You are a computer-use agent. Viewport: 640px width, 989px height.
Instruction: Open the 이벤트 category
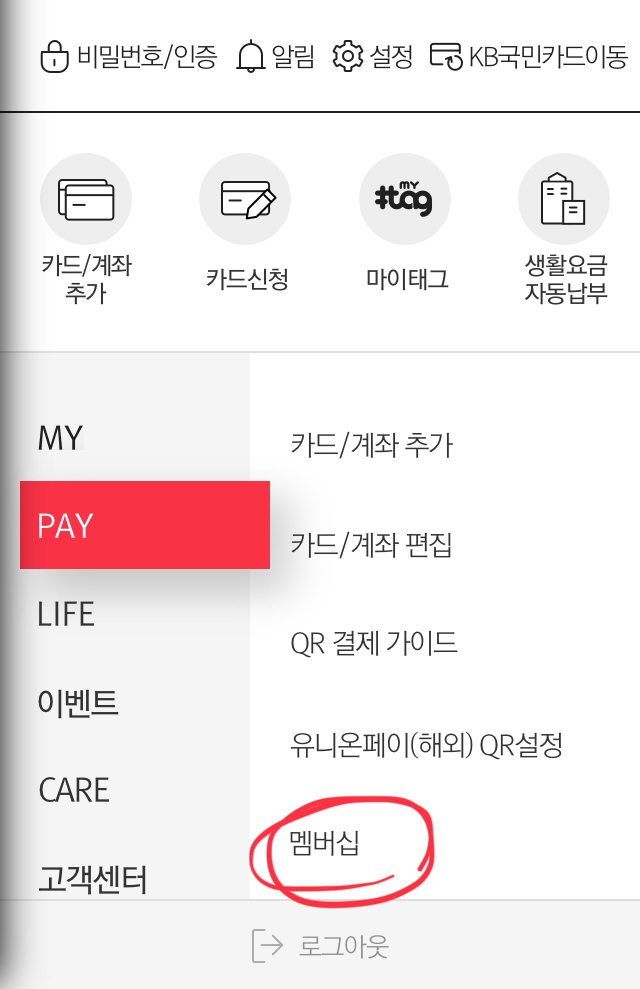pos(78,703)
